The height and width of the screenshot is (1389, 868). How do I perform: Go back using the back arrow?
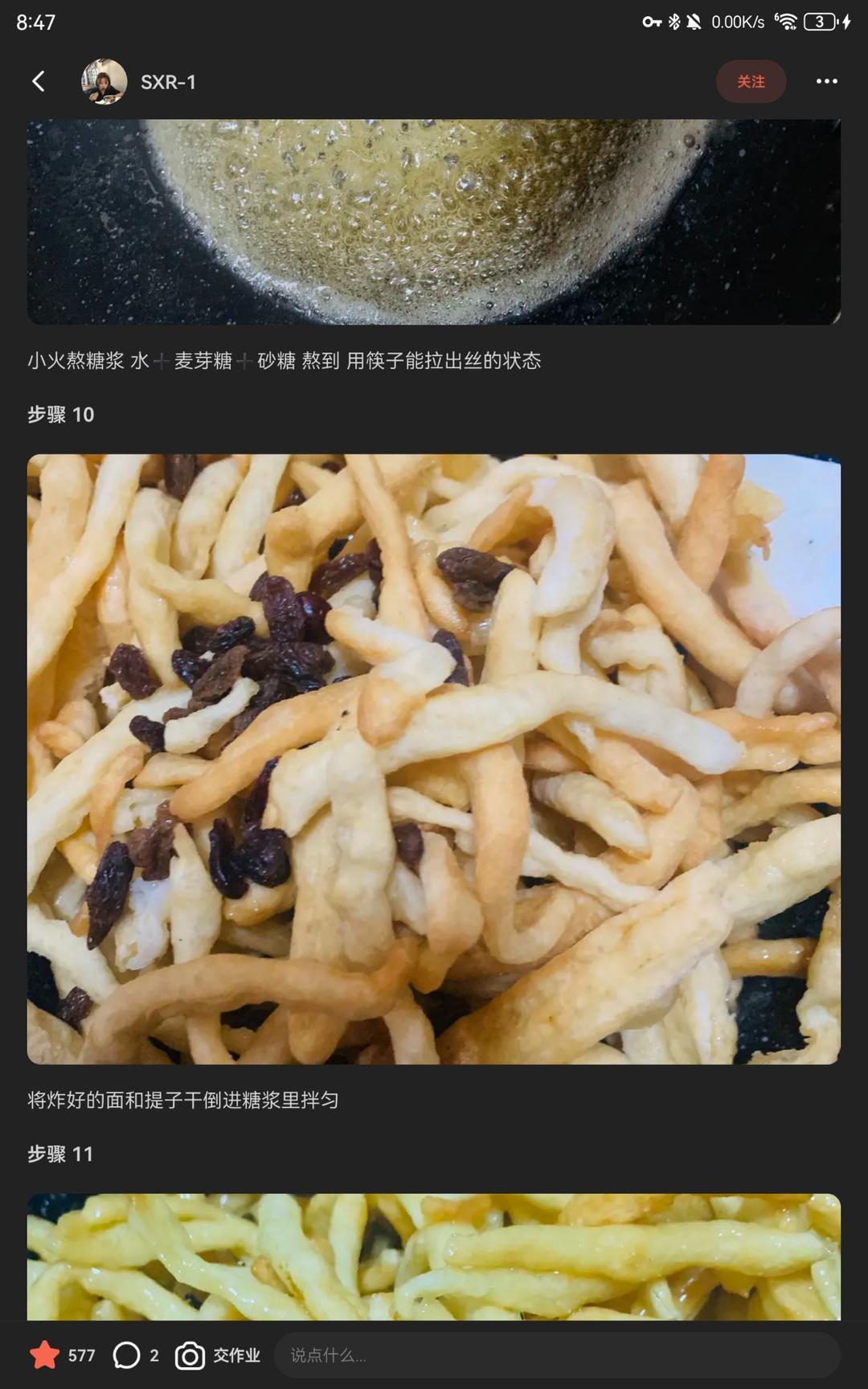coord(38,81)
